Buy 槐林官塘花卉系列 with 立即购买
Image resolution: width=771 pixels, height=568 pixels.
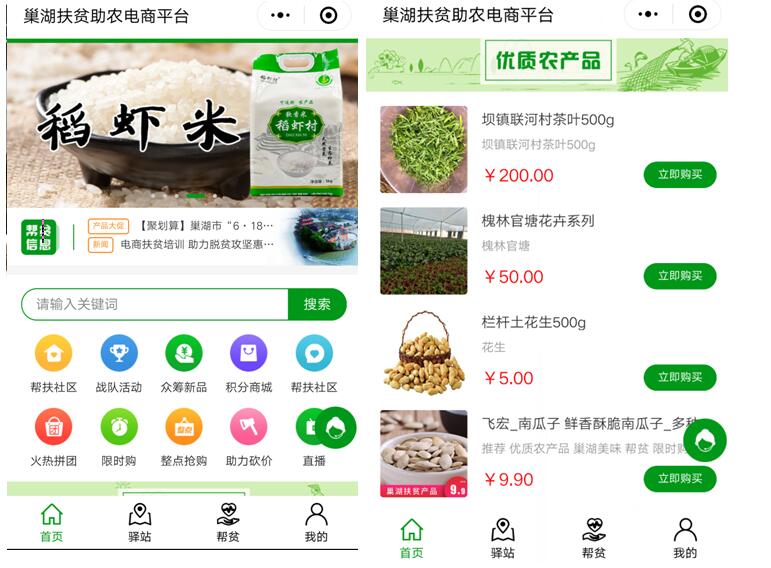[x=680, y=276]
